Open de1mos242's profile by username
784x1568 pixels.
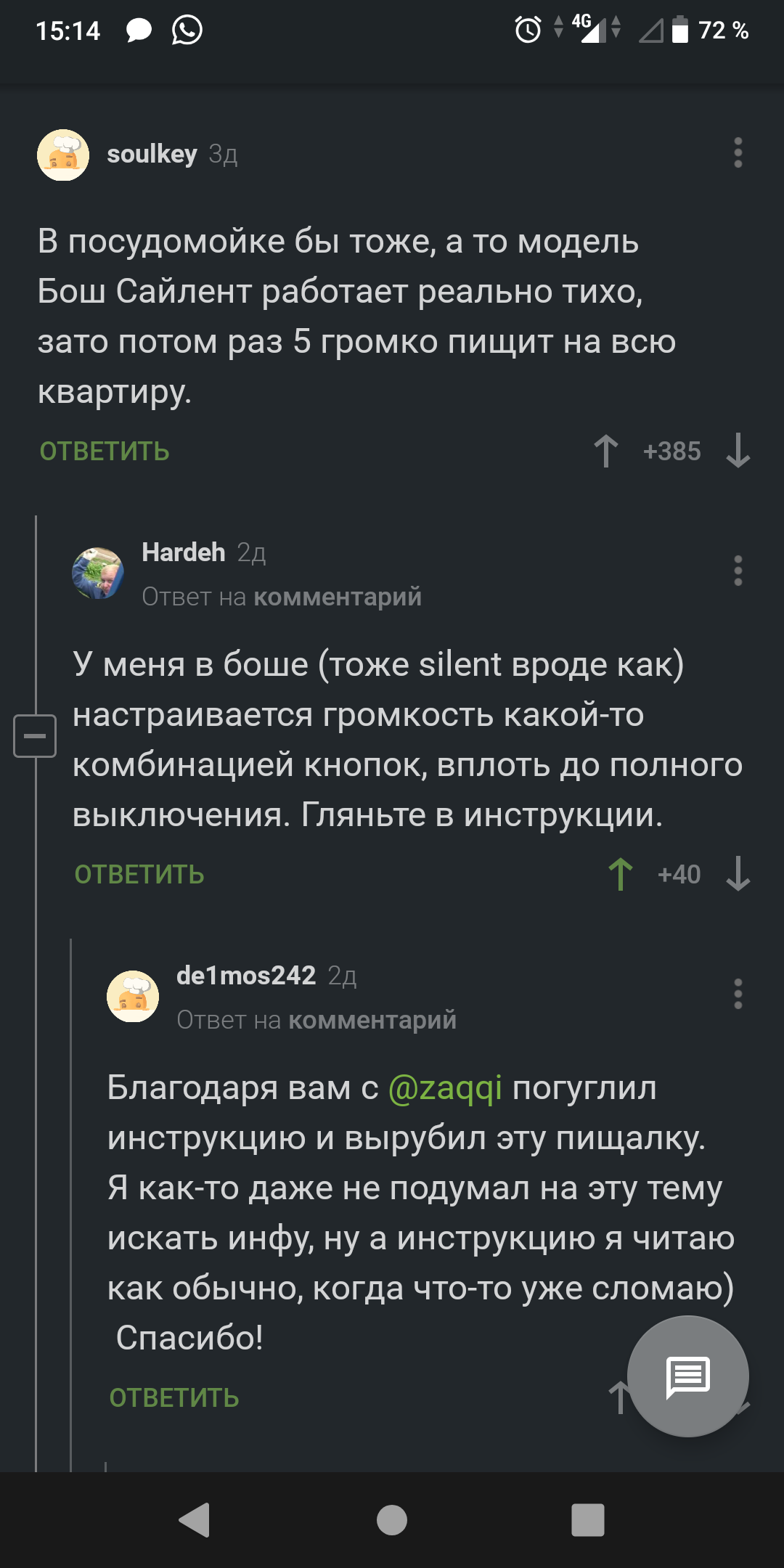(246, 976)
